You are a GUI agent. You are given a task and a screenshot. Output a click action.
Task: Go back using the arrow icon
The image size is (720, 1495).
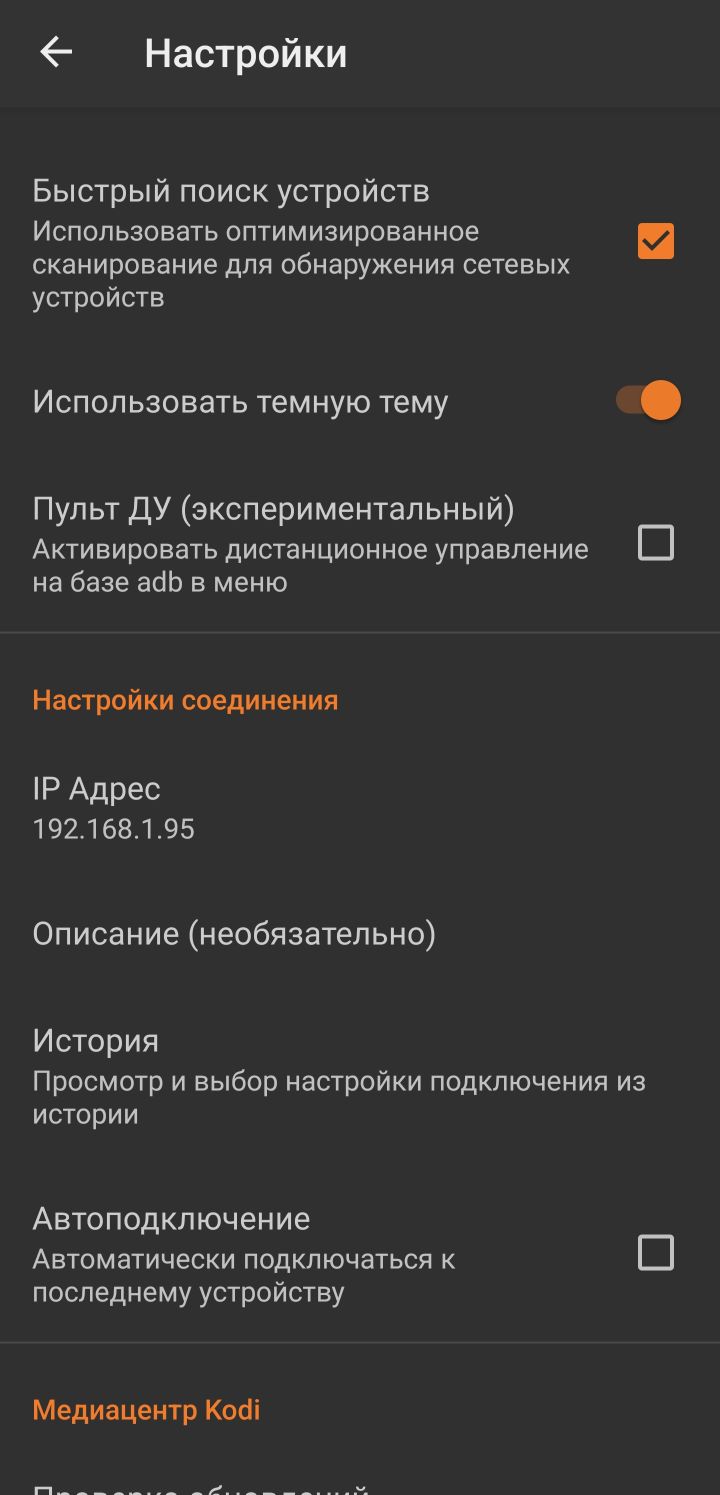tap(56, 52)
